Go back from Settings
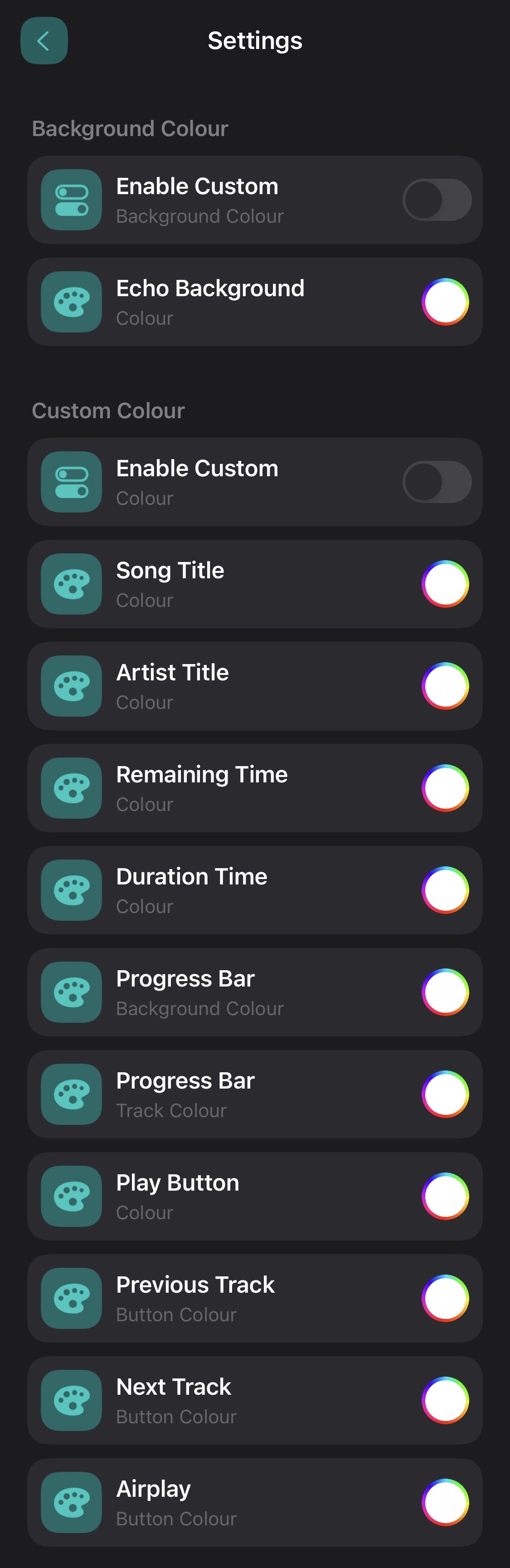 [x=44, y=41]
